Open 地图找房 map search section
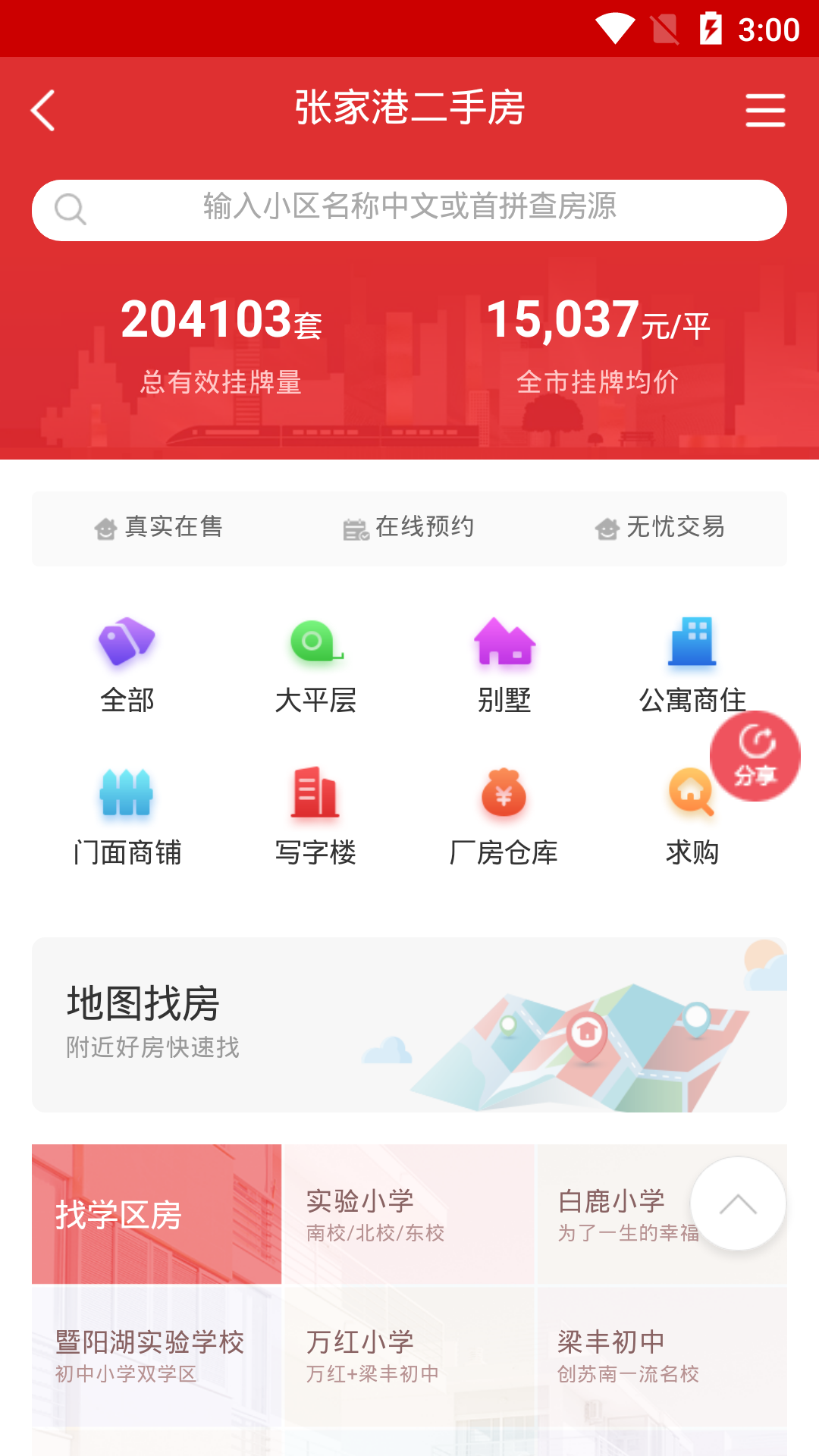This screenshot has height=1456, width=819. (409, 1022)
